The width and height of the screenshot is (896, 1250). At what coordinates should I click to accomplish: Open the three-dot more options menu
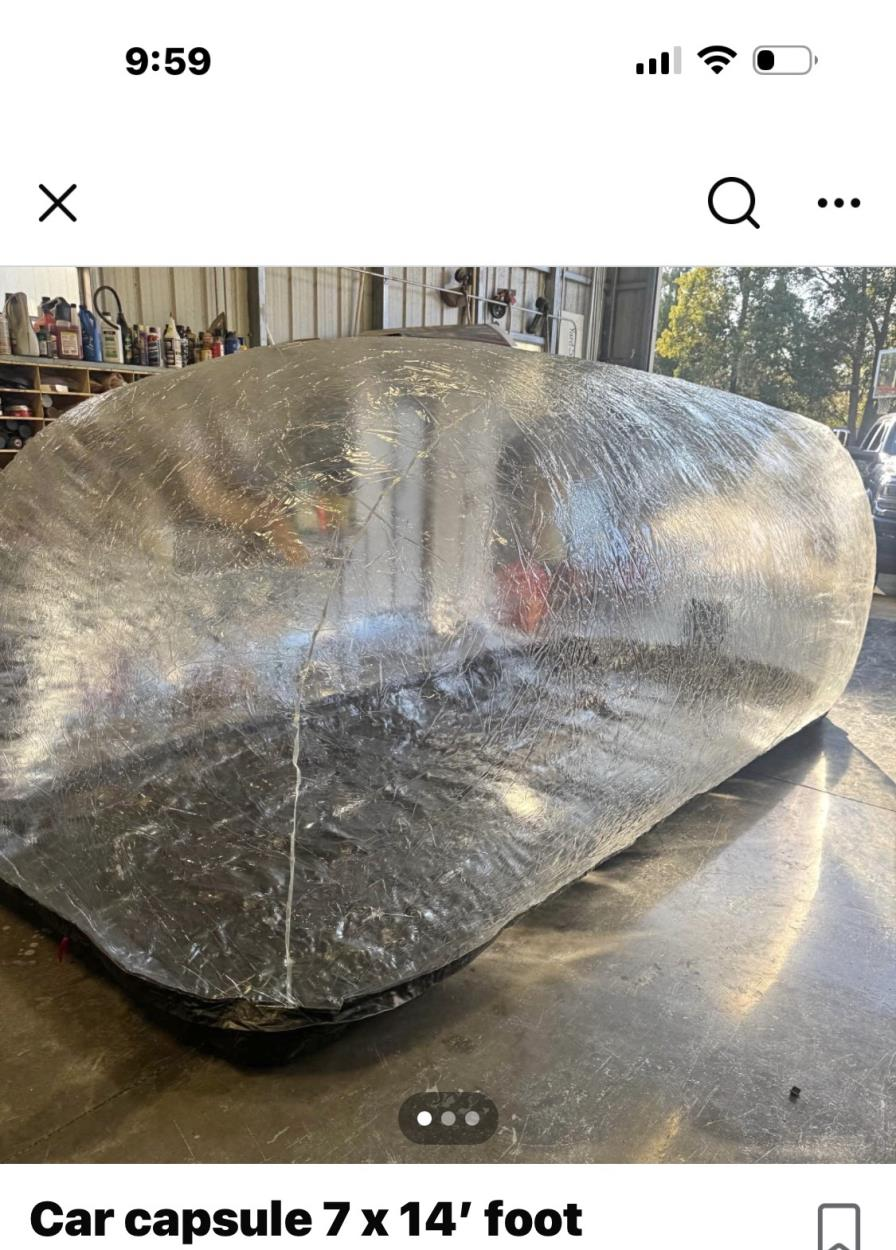pos(838,203)
